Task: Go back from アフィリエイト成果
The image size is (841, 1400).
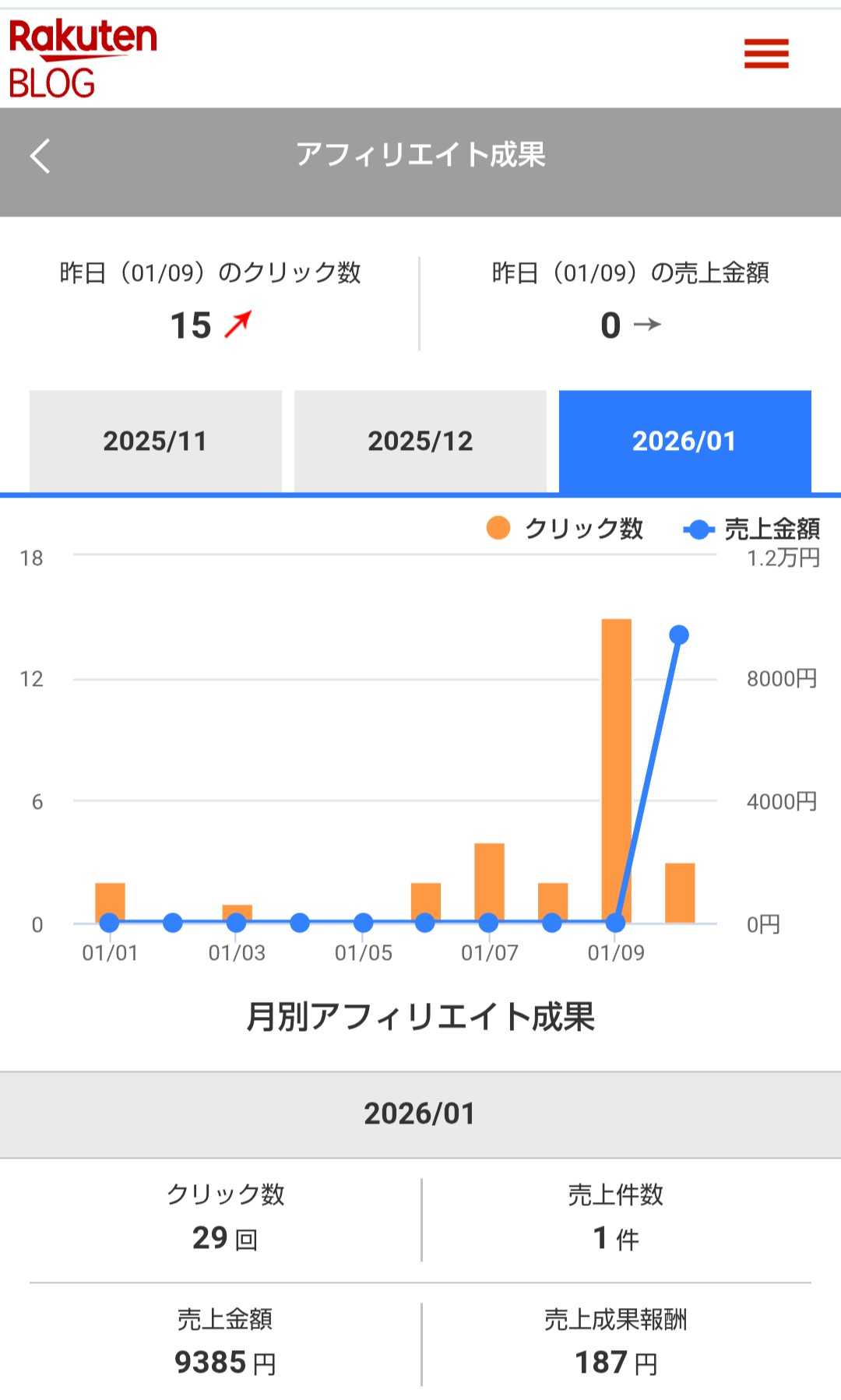Action: 40,156
